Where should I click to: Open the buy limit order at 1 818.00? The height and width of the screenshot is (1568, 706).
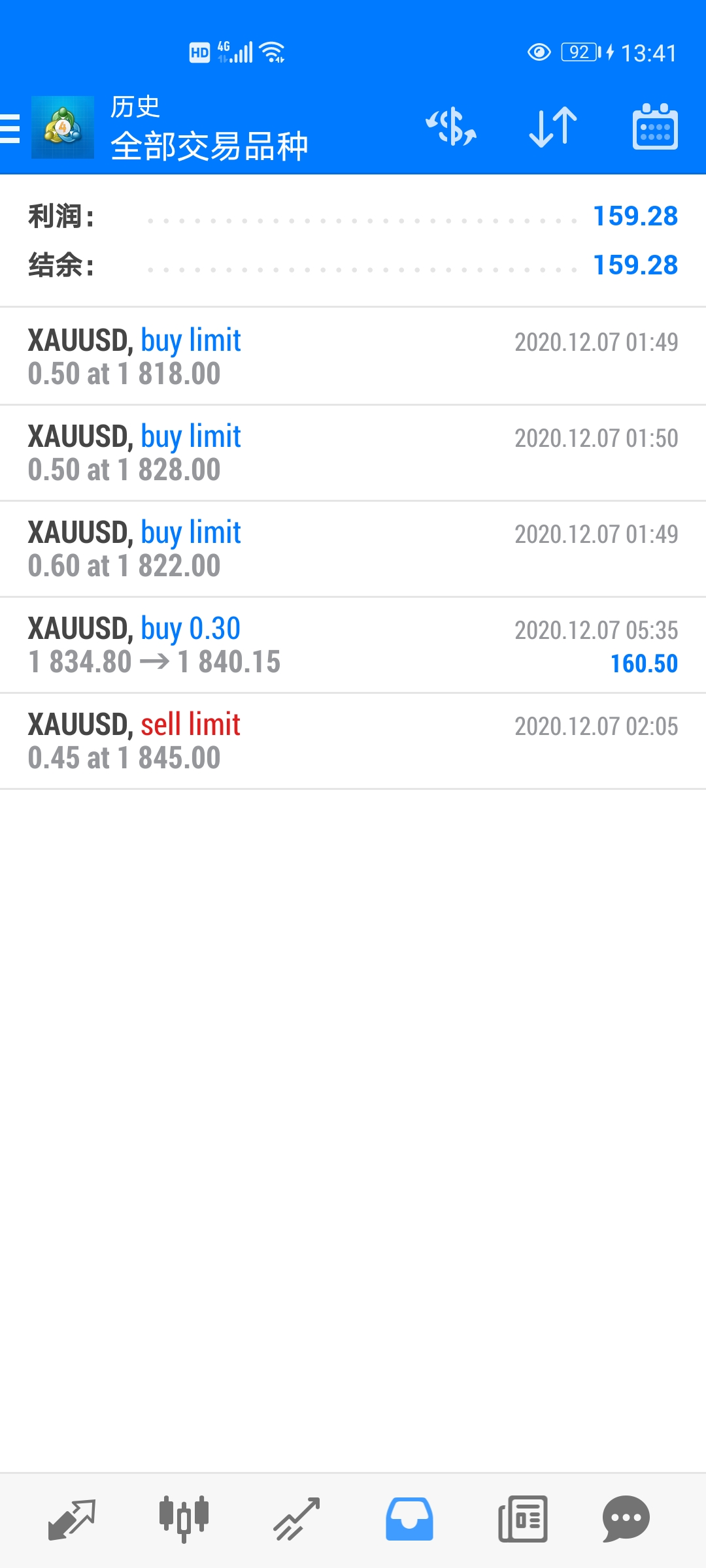353,357
